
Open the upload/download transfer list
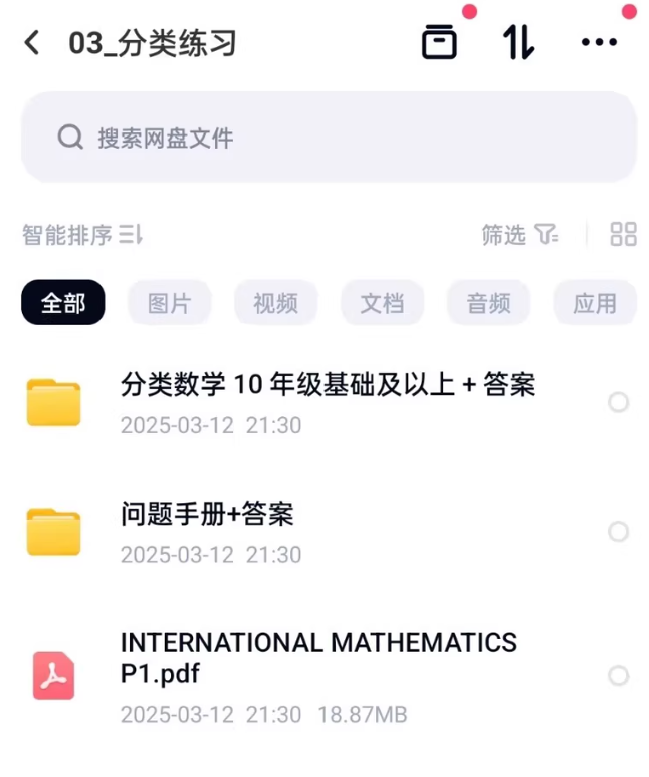518,43
